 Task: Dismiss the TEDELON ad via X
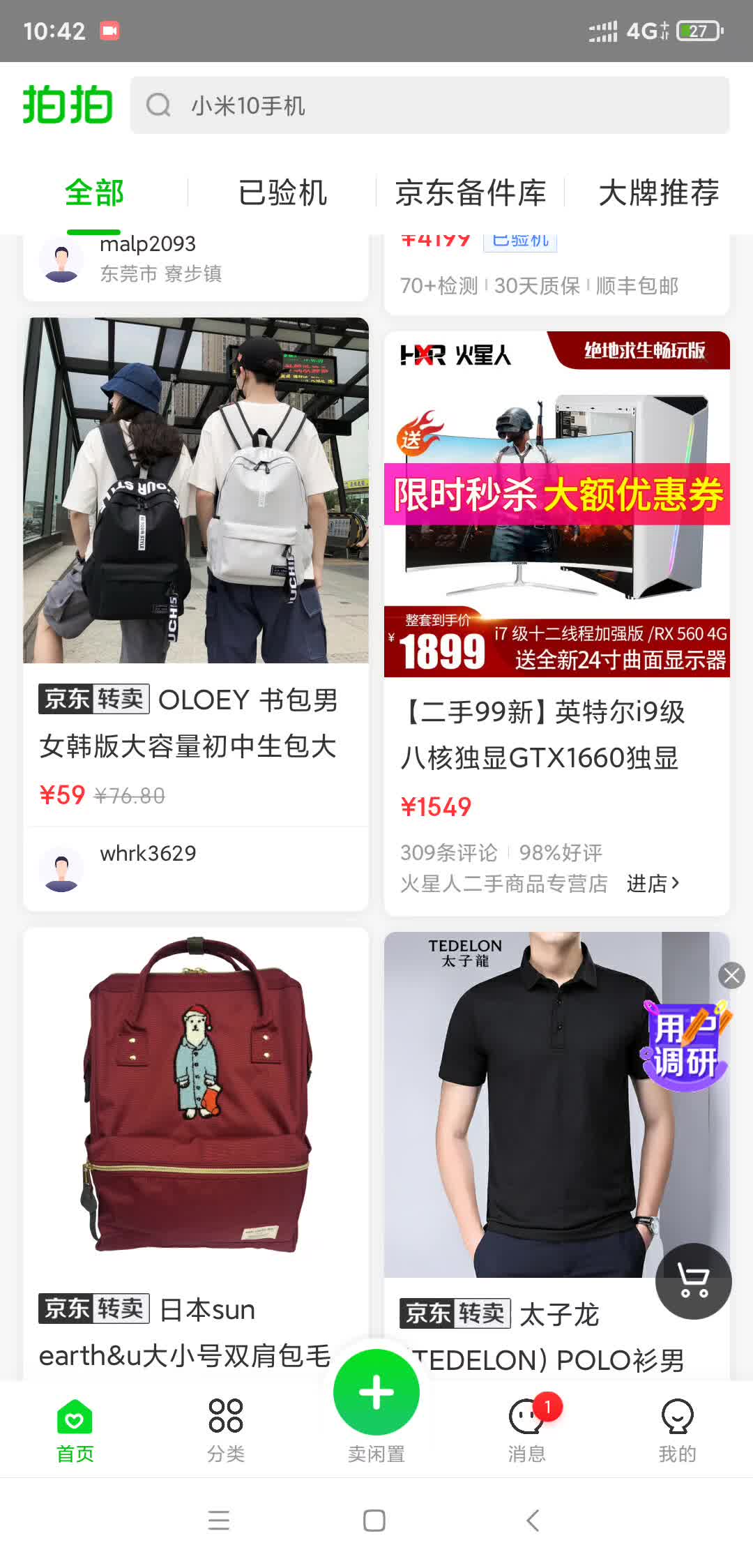(731, 976)
